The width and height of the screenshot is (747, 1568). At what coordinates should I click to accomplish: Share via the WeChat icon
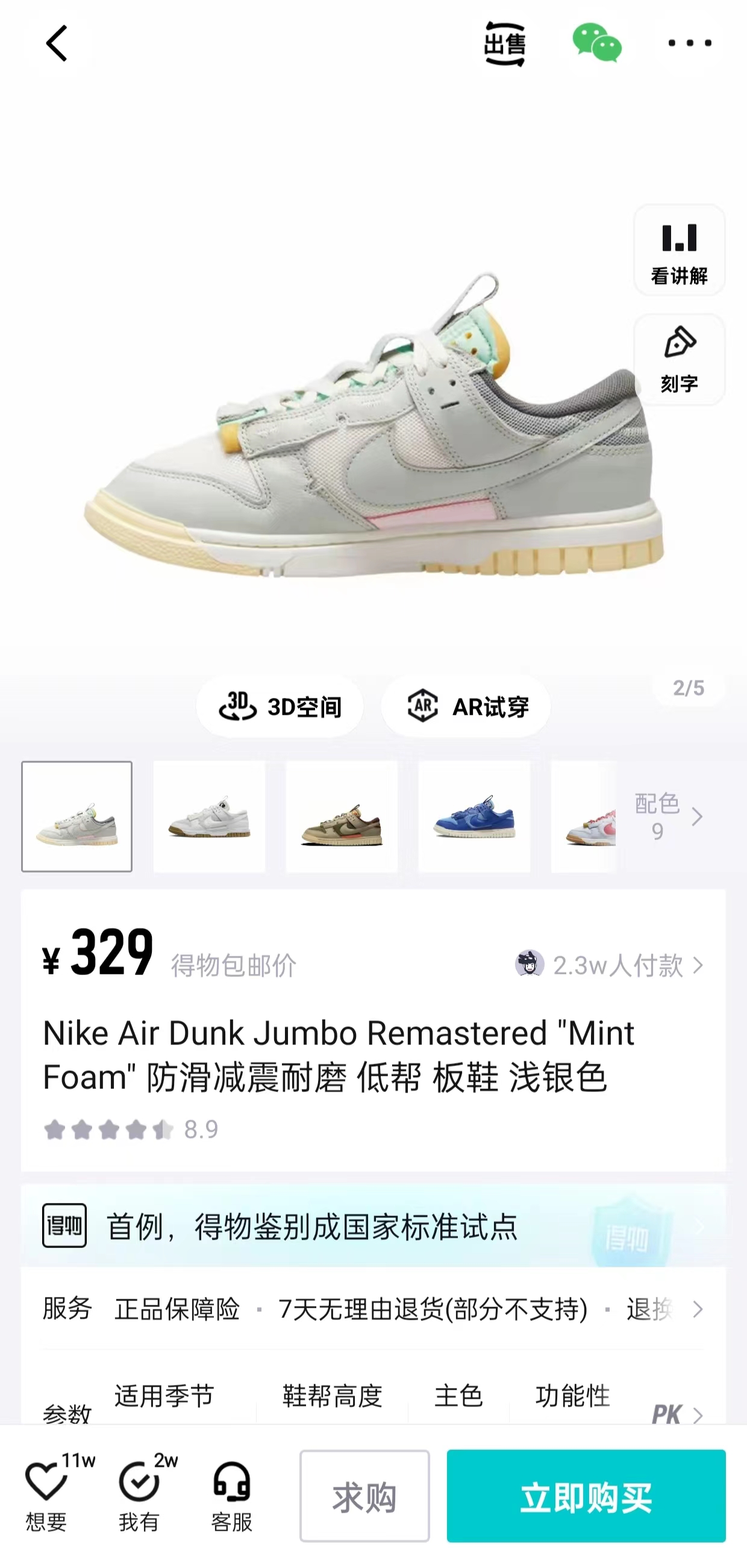[597, 43]
